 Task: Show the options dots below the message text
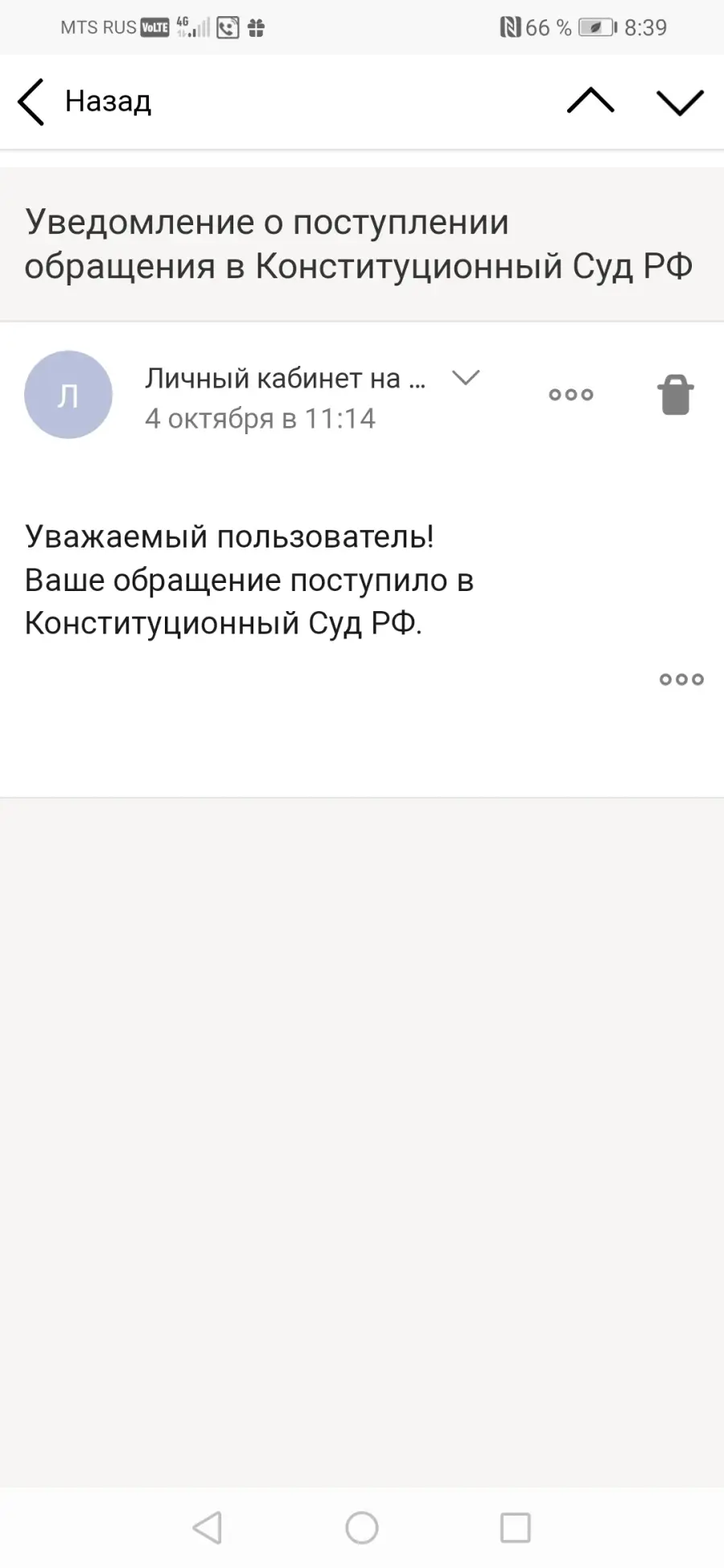click(681, 679)
